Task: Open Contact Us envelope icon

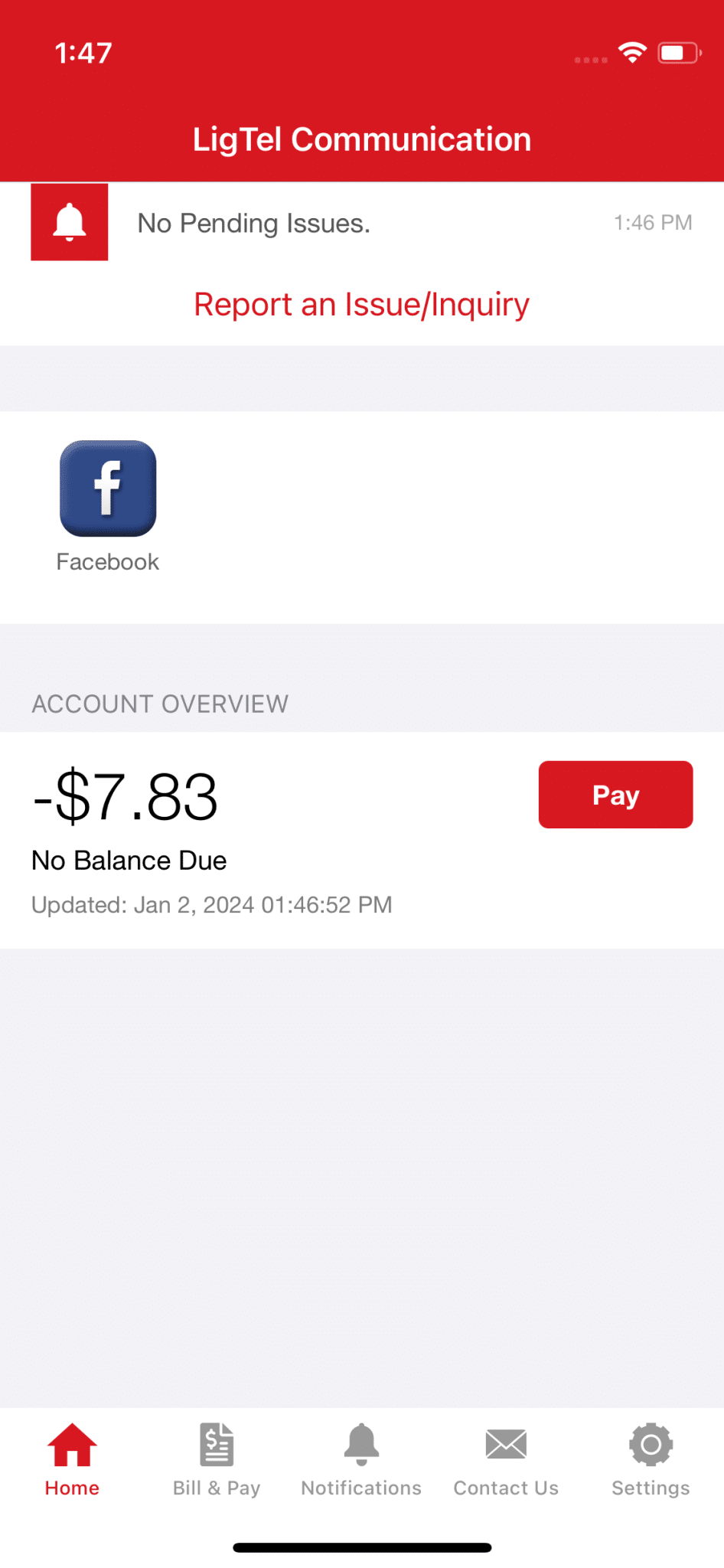Action: pyautogui.click(x=505, y=1442)
